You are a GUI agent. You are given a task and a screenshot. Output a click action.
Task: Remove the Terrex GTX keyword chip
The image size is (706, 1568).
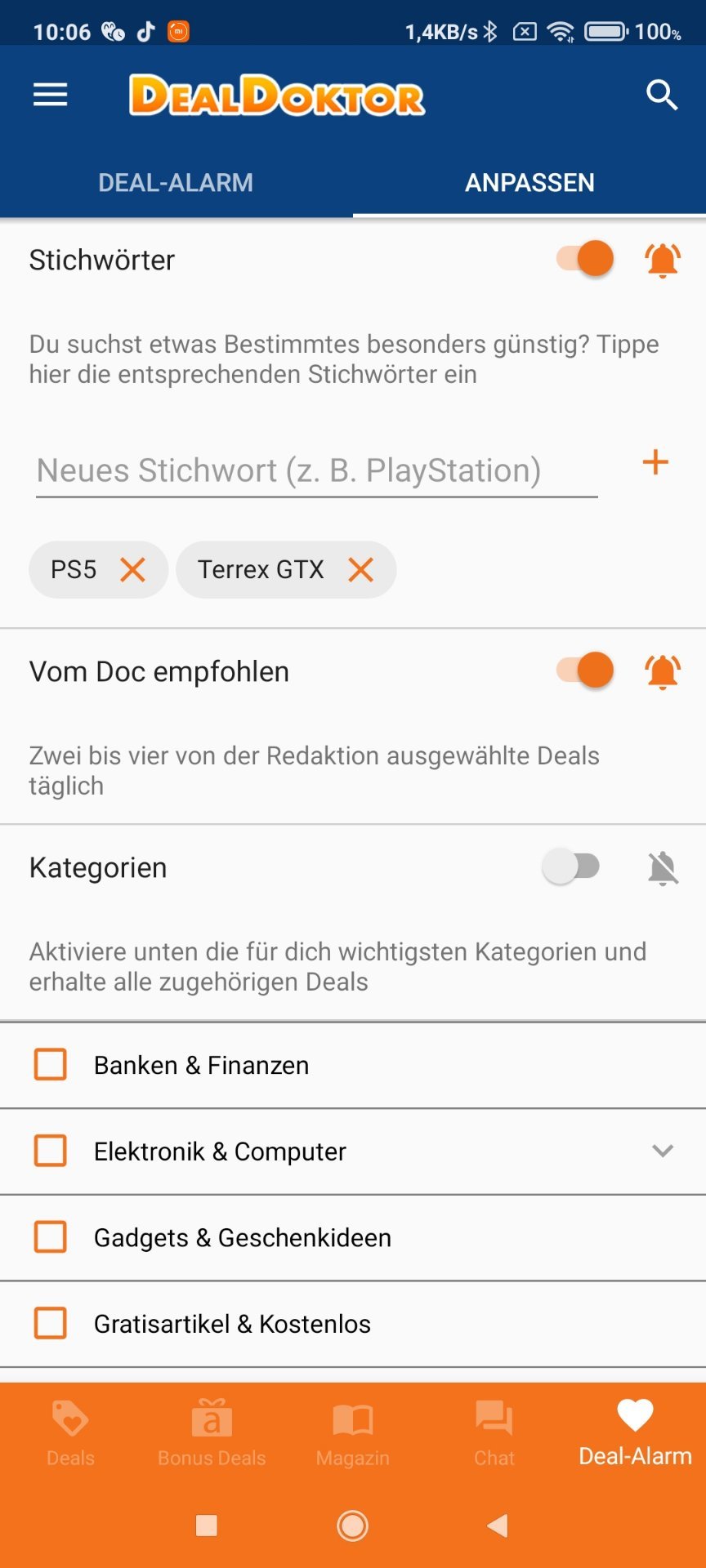[360, 569]
